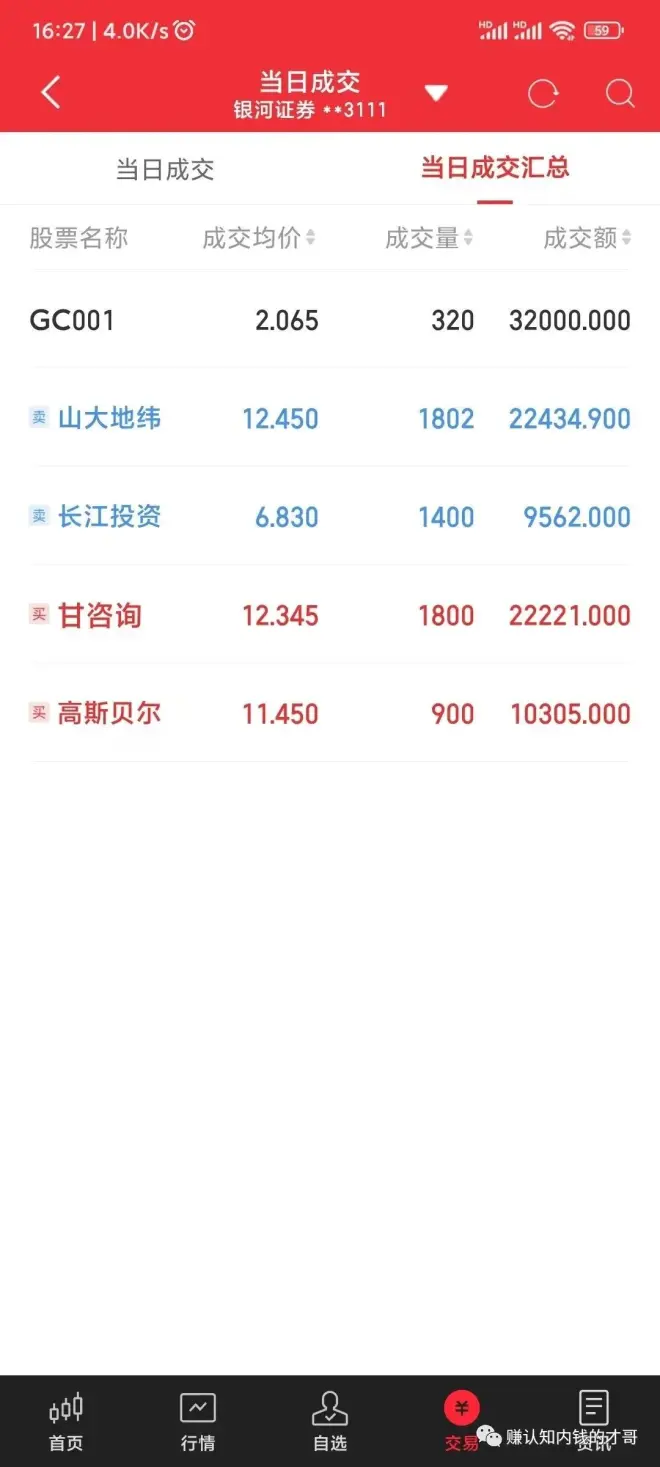
Task: Refresh today's trade records
Action: pyautogui.click(x=542, y=94)
